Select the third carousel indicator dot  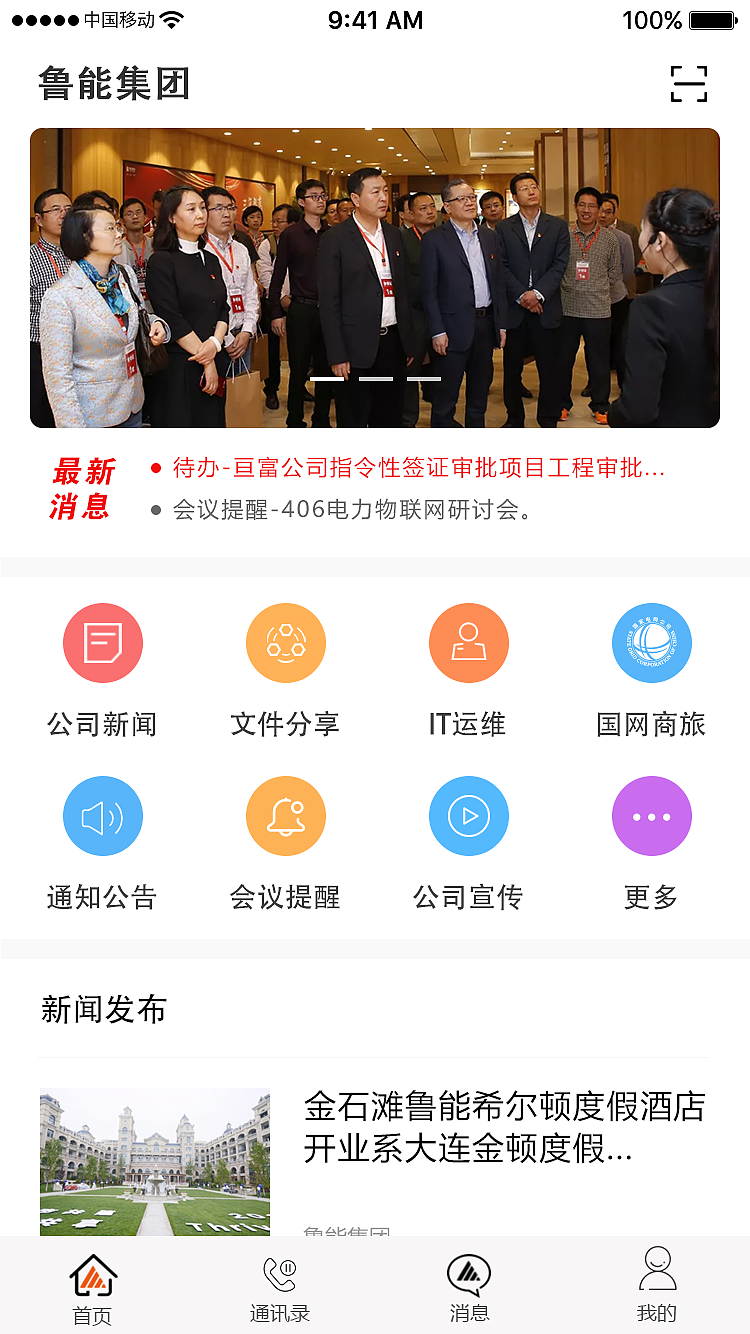coord(424,378)
